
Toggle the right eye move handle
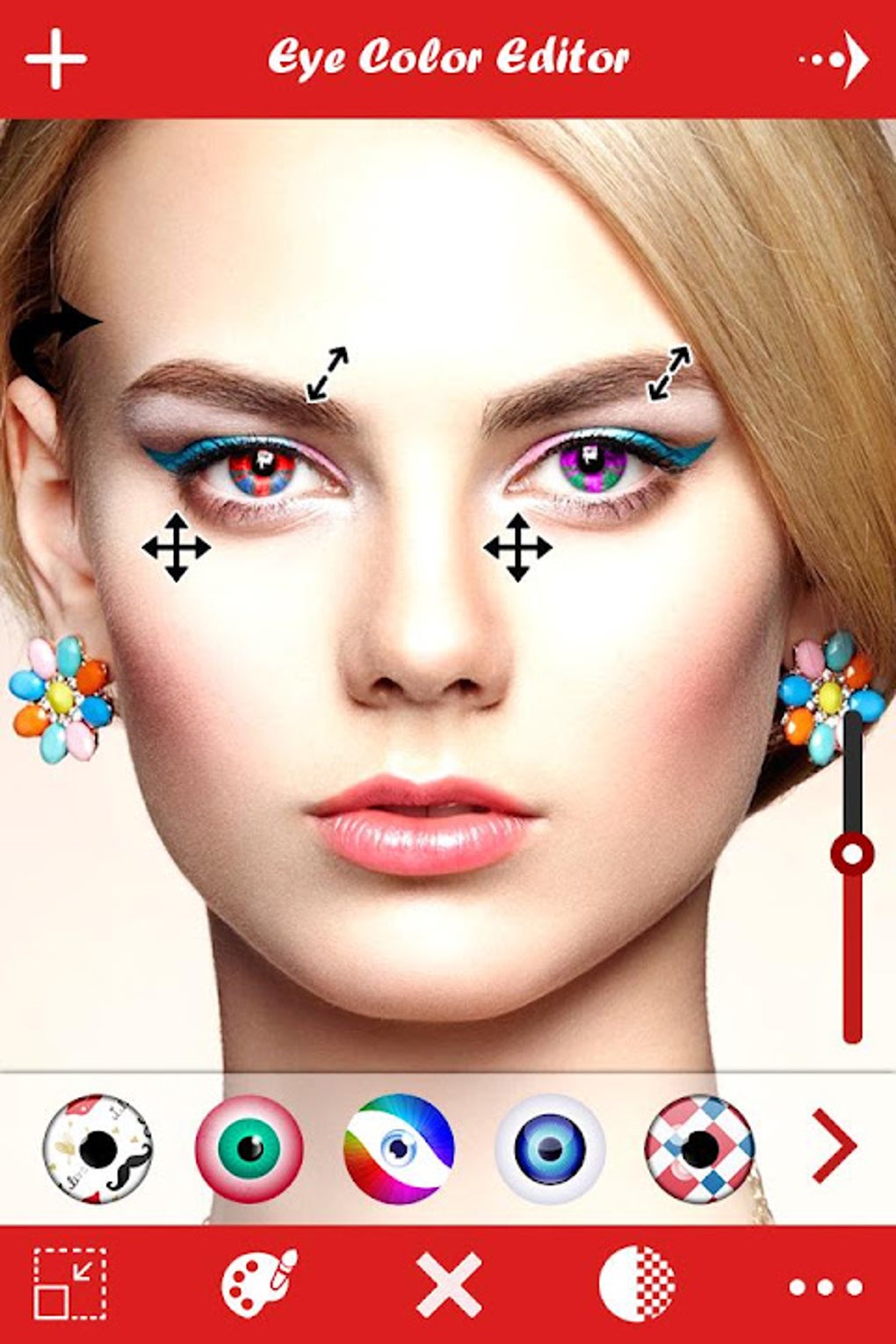[x=517, y=546]
